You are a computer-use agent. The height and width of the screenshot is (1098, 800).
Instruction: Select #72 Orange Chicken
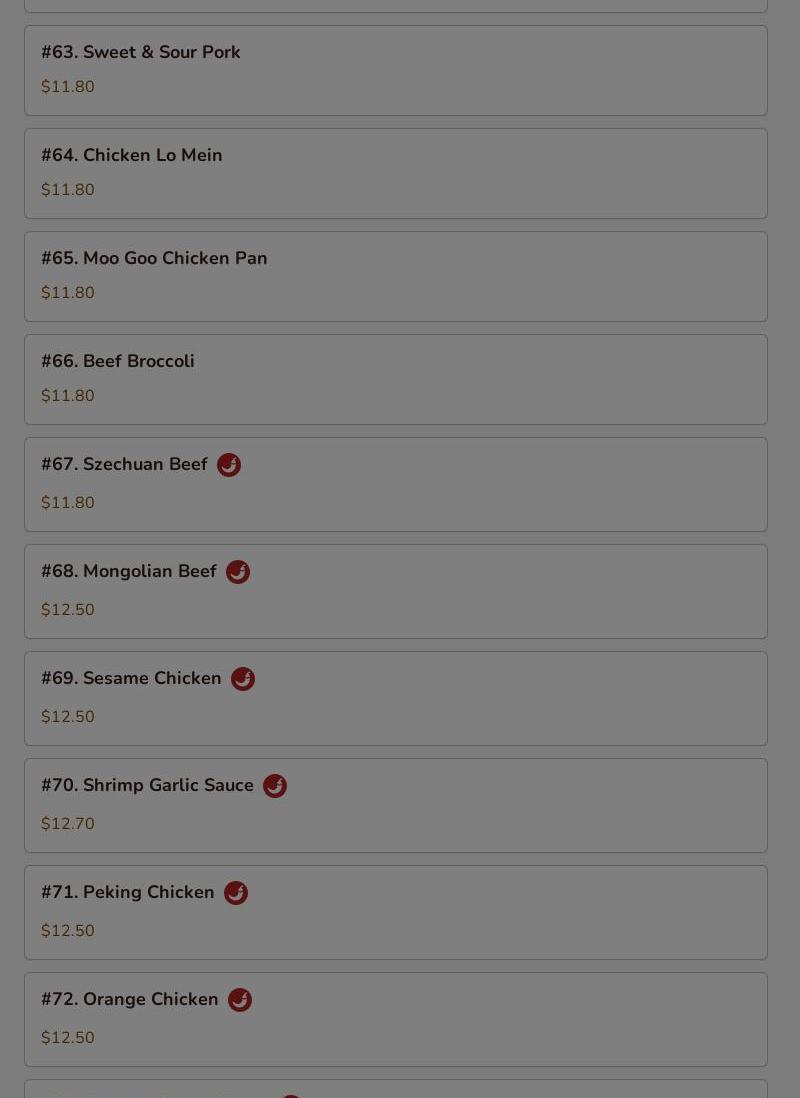(x=395, y=1019)
